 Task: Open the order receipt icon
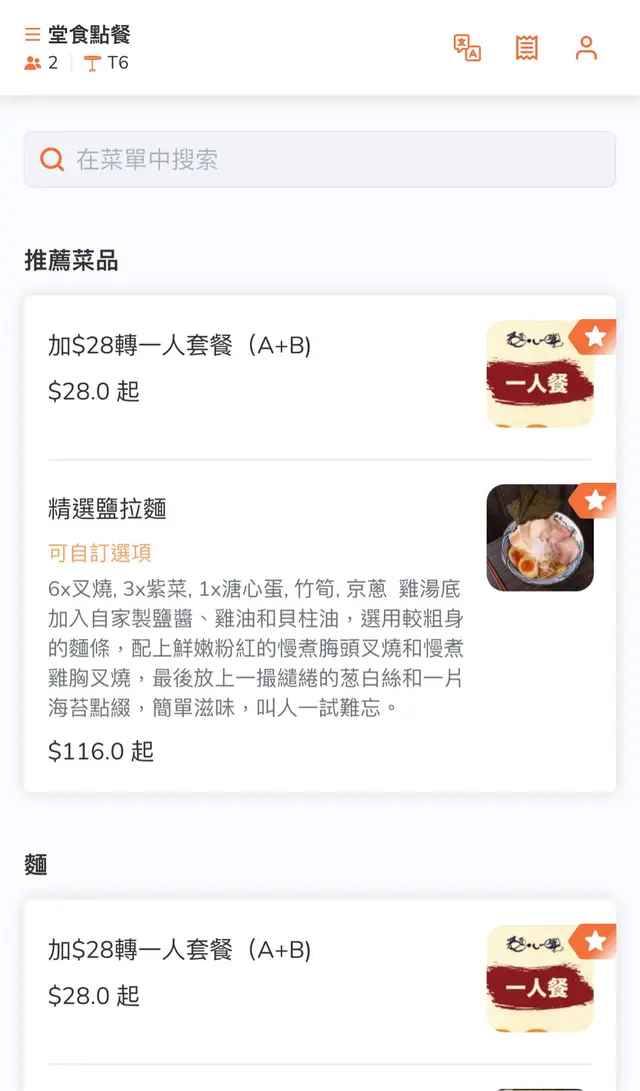tap(526, 47)
